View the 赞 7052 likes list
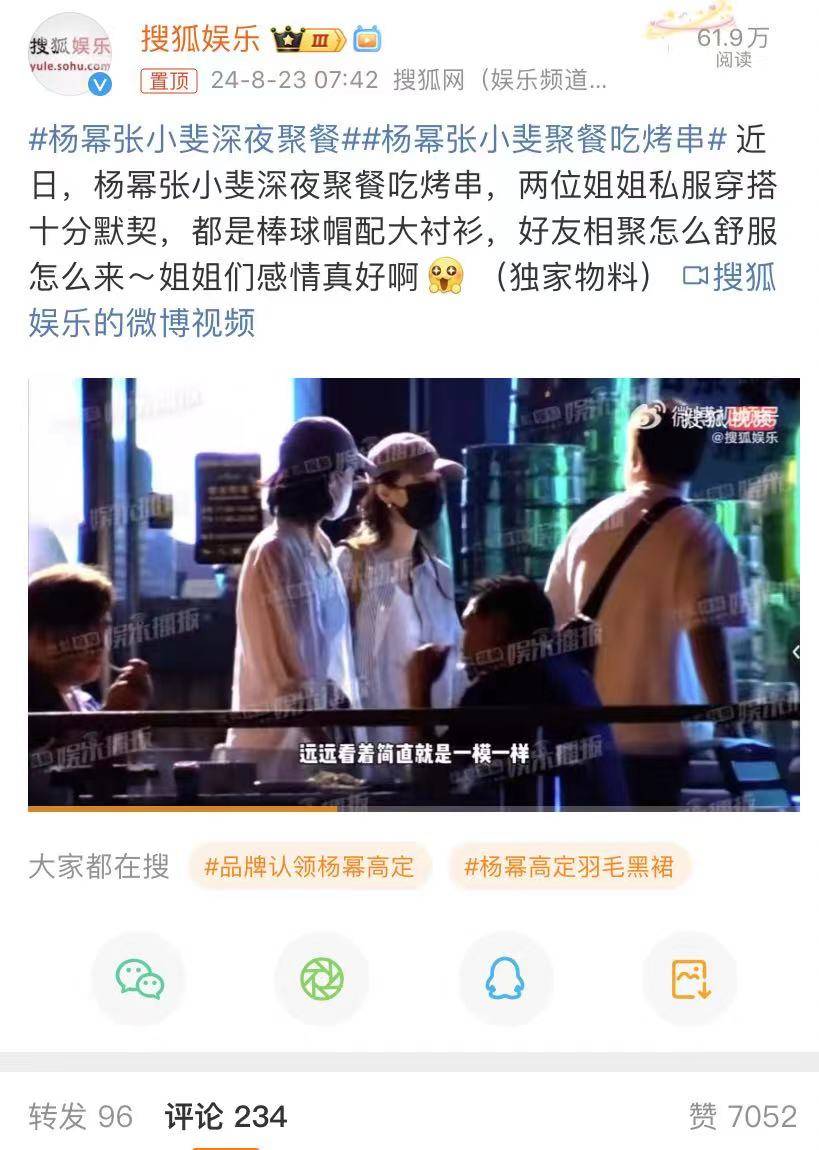Screen dimensions: 819x1150 pyautogui.click(x=742, y=1116)
